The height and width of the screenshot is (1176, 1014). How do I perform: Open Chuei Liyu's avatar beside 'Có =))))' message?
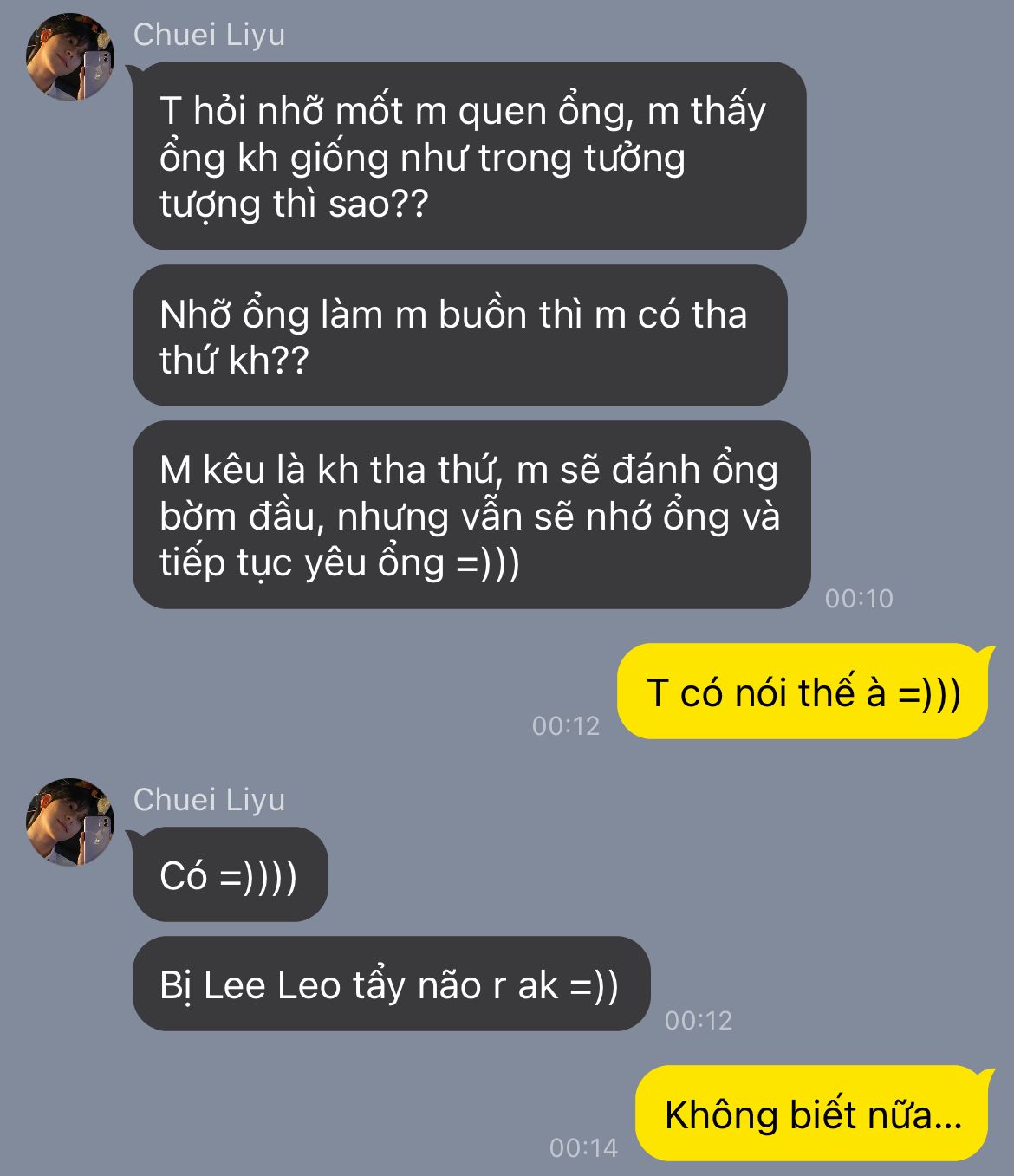point(69,822)
